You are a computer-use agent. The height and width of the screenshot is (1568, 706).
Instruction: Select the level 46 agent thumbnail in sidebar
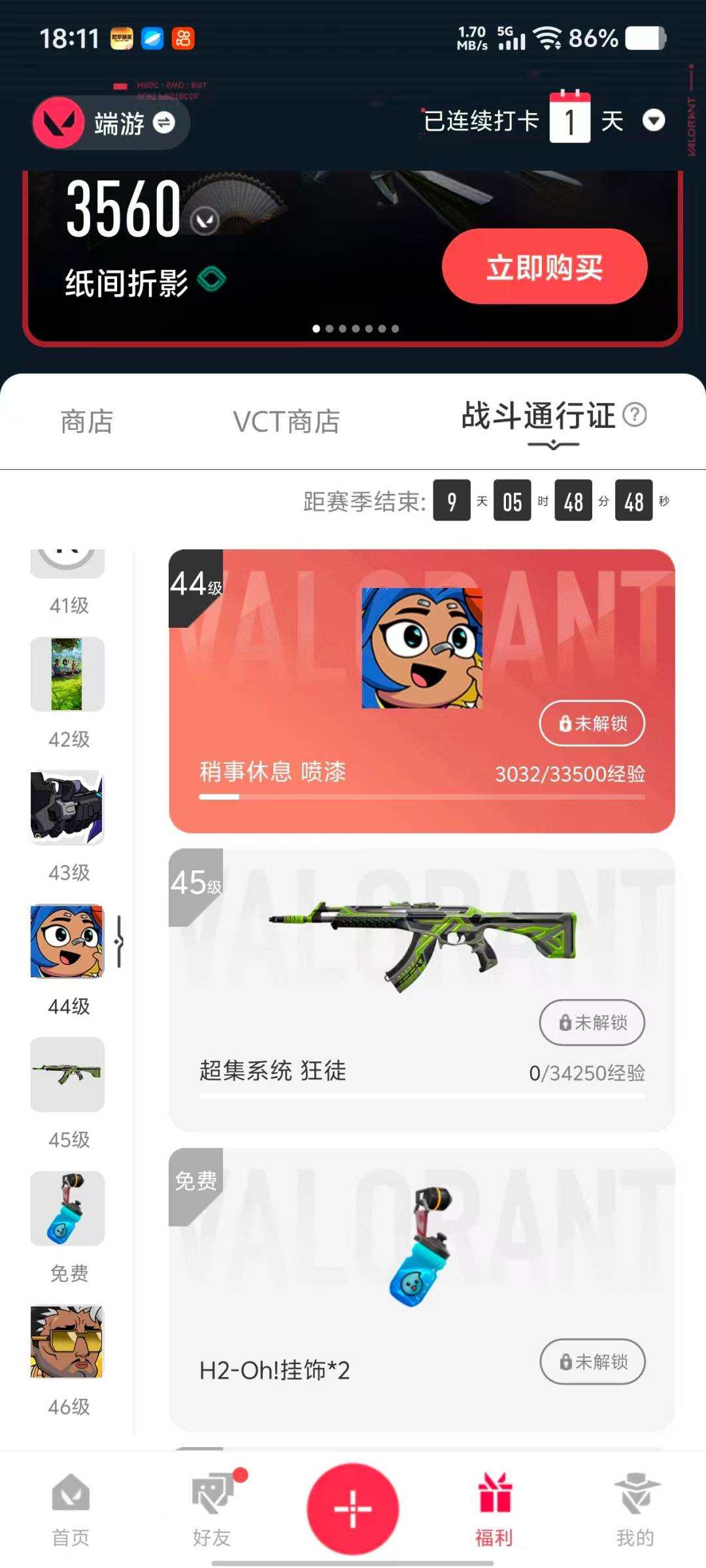pyautogui.click(x=67, y=1343)
